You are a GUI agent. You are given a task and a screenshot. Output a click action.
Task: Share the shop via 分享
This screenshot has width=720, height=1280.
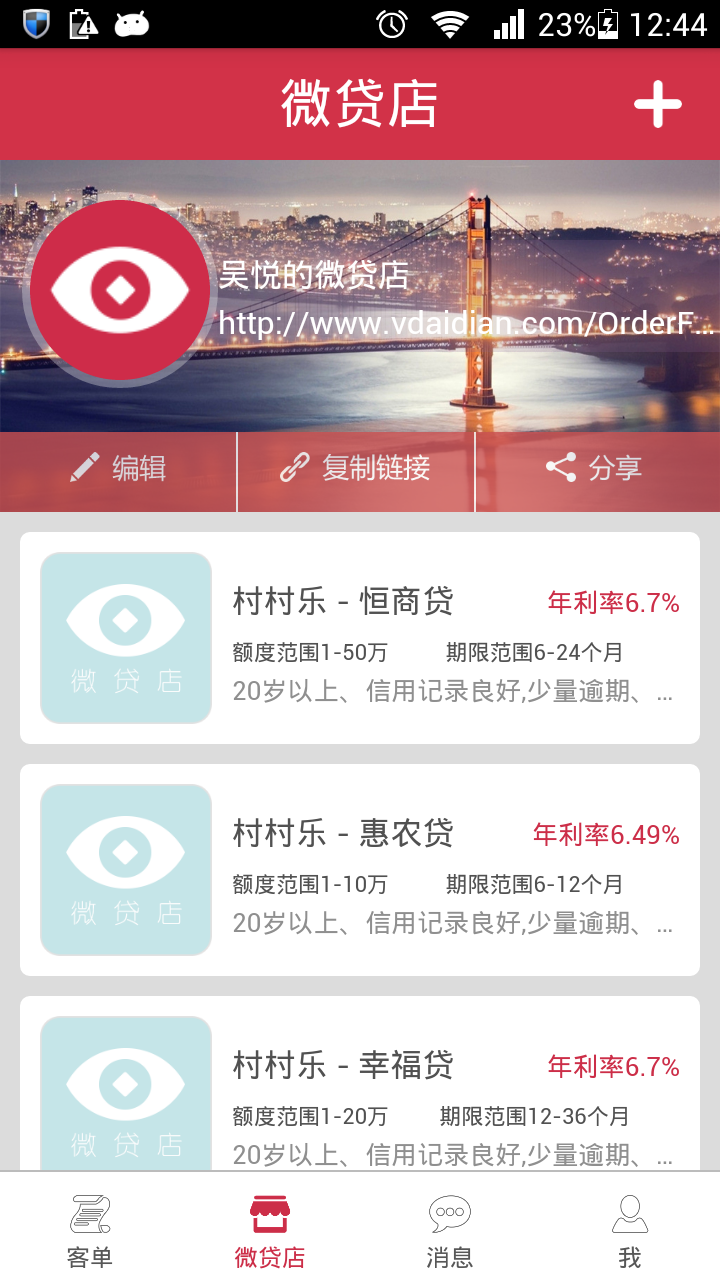[596, 468]
